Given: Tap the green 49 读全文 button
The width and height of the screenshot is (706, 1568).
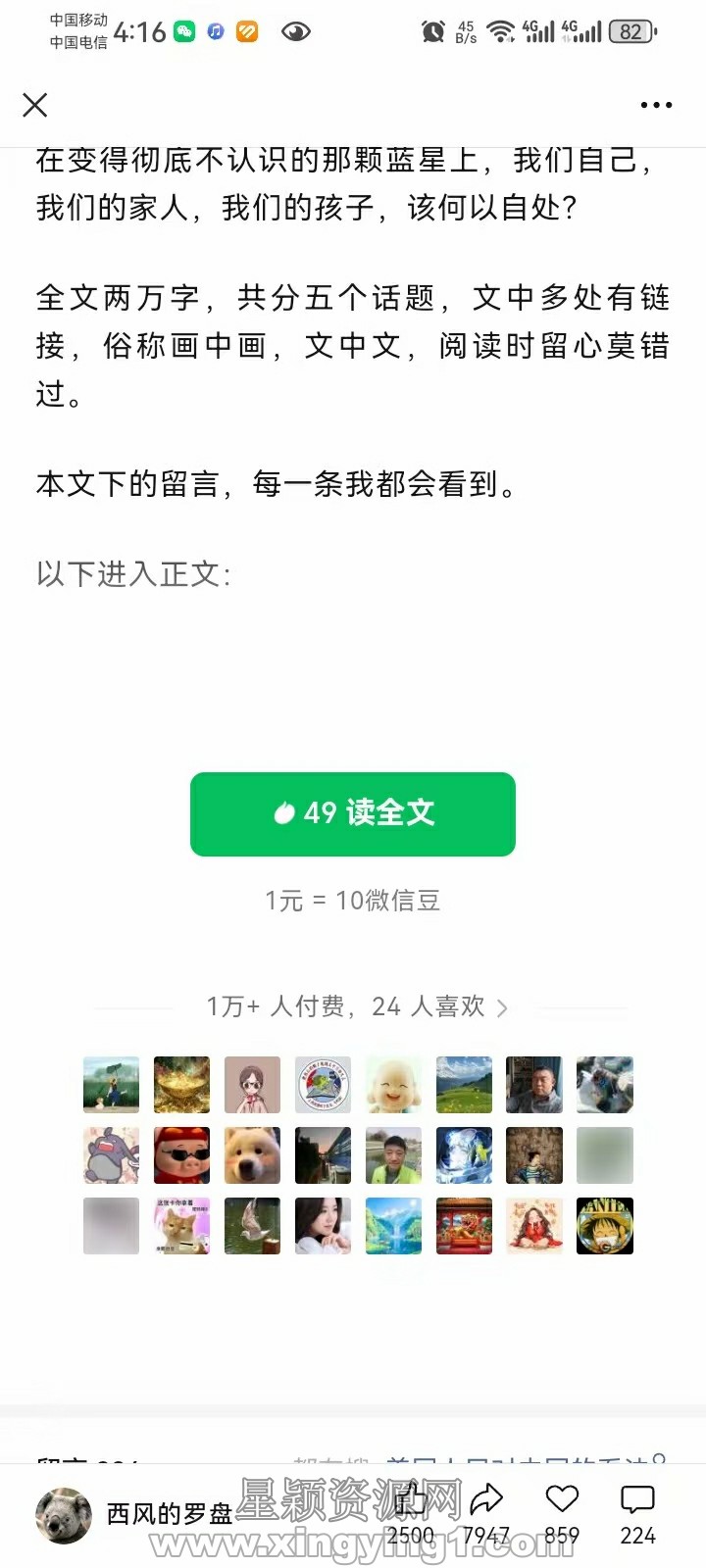Looking at the screenshot, I should tap(353, 813).
